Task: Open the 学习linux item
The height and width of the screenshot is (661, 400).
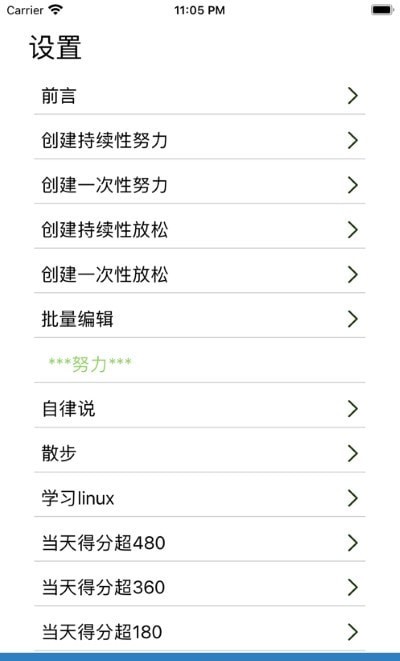Action: coord(199,498)
